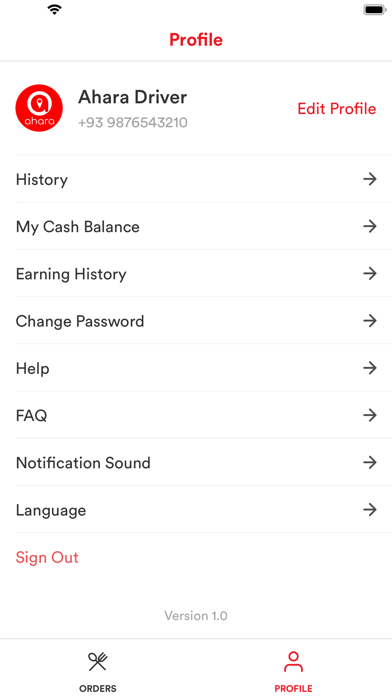Open the Help row

pyautogui.click(x=196, y=368)
